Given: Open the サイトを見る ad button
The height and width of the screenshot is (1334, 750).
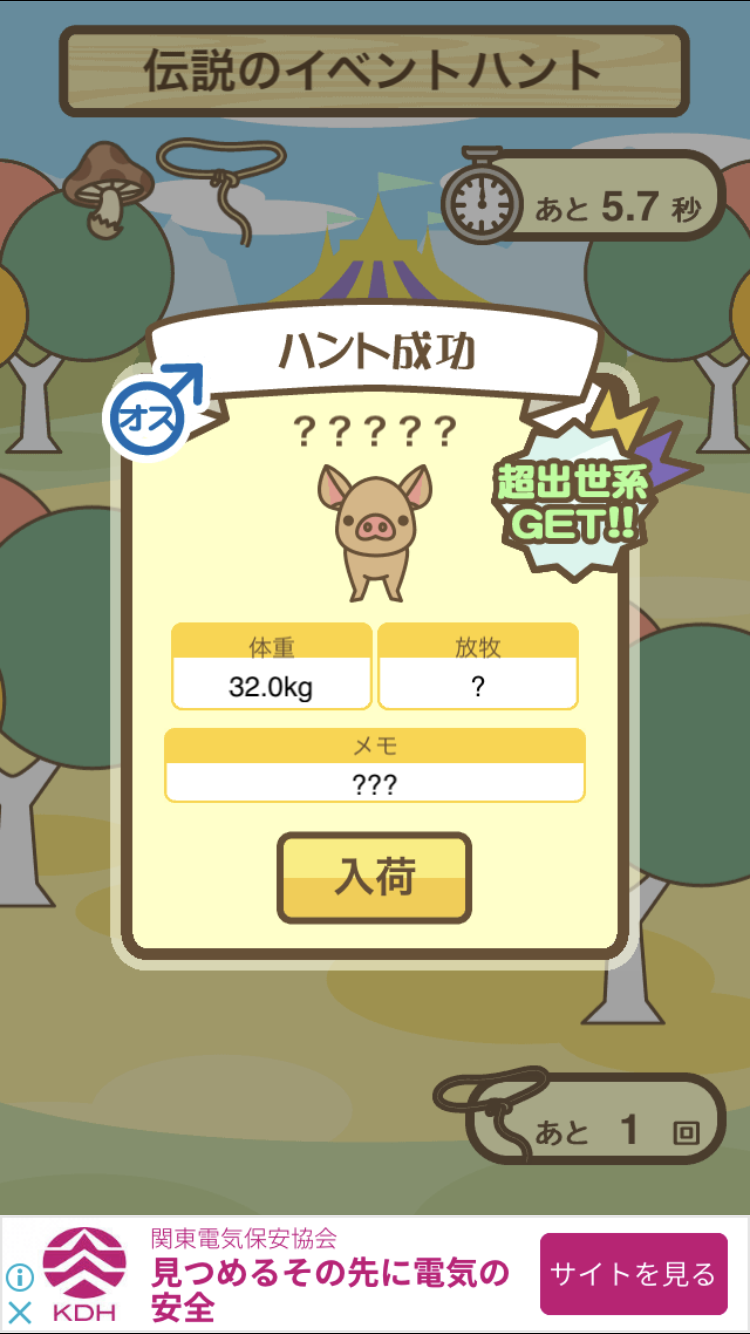Looking at the screenshot, I should pyautogui.click(x=633, y=1274).
